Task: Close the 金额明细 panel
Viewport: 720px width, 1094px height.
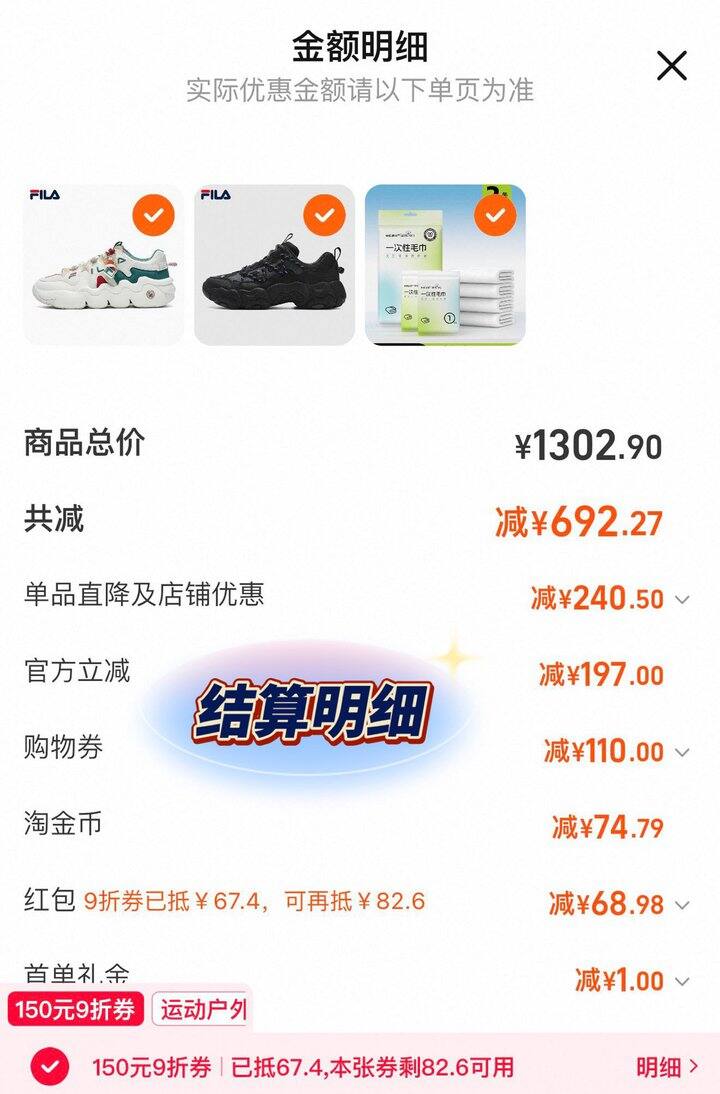Action: point(671,66)
